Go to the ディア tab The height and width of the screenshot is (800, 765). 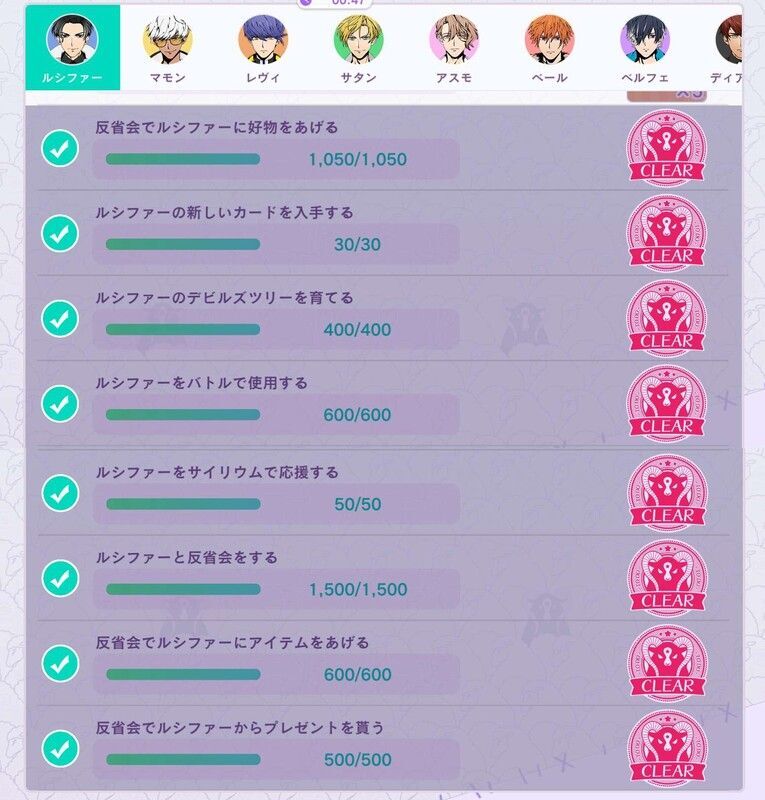point(728,48)
